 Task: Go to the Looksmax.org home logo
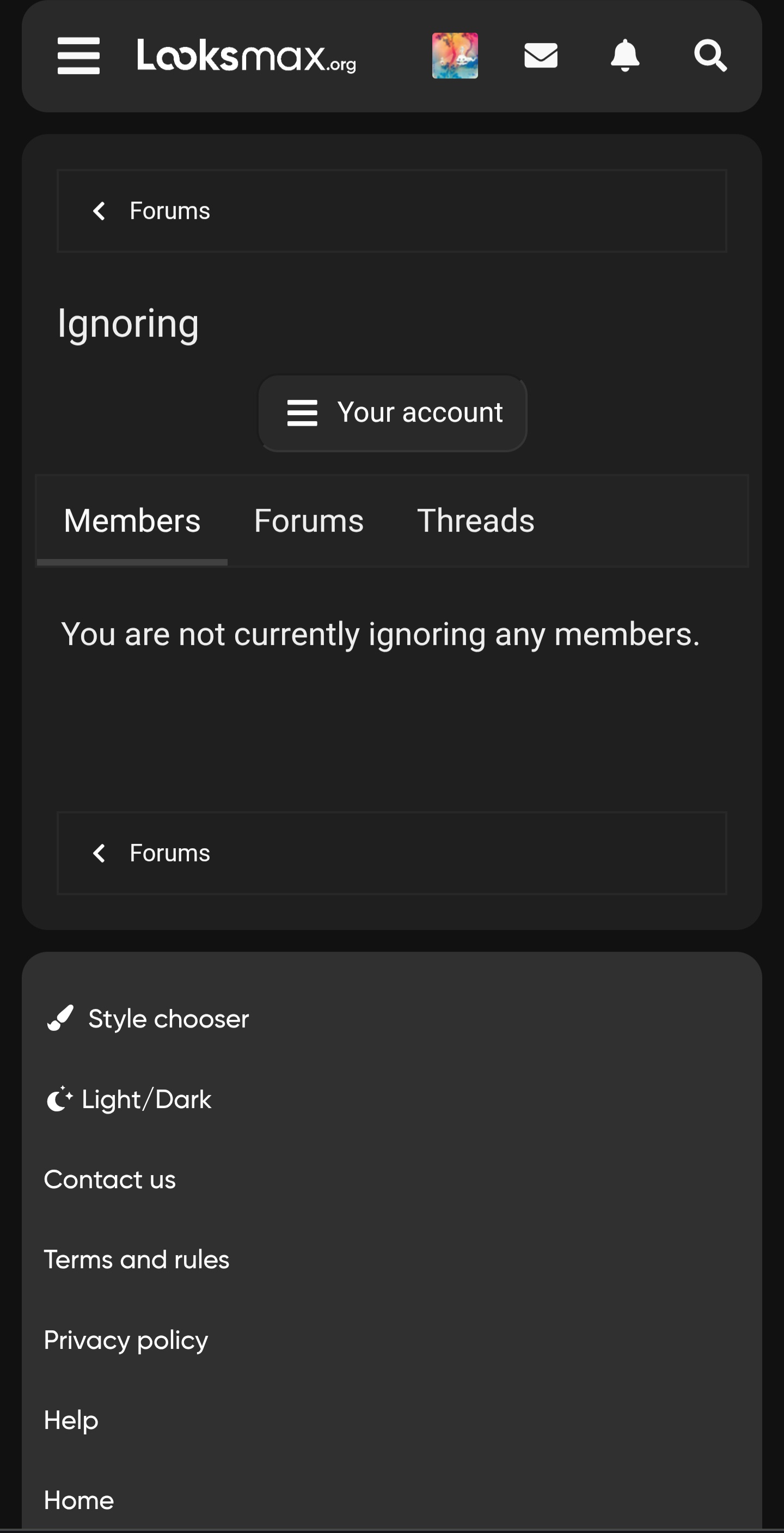click(246, 56)
